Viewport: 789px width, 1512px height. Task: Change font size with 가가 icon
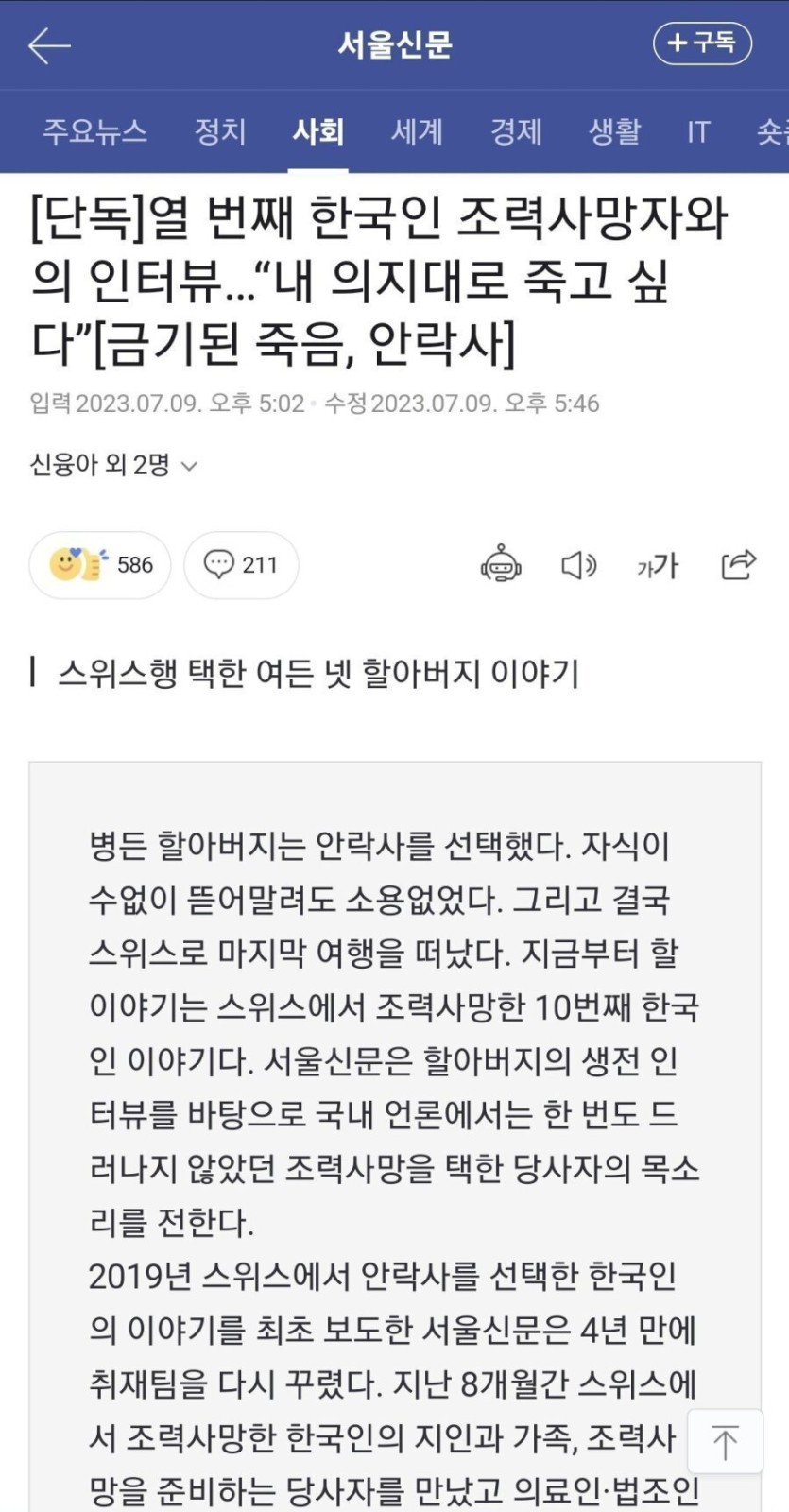click(658, 565)
